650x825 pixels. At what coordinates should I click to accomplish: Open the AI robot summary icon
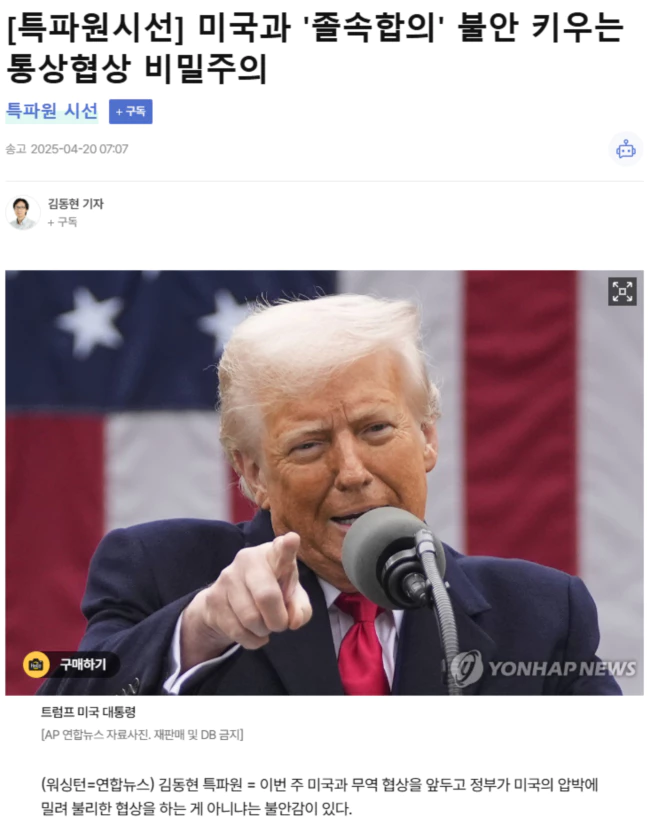tap(625, 149)
